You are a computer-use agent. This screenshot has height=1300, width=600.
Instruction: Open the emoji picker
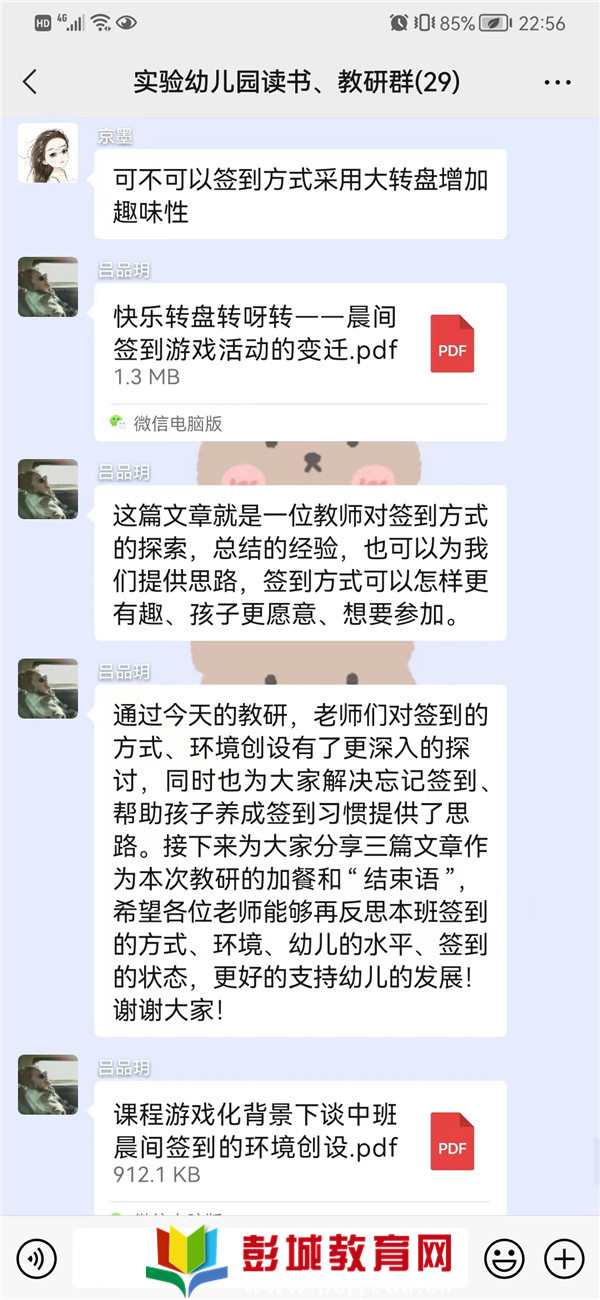coord(504,1257)
